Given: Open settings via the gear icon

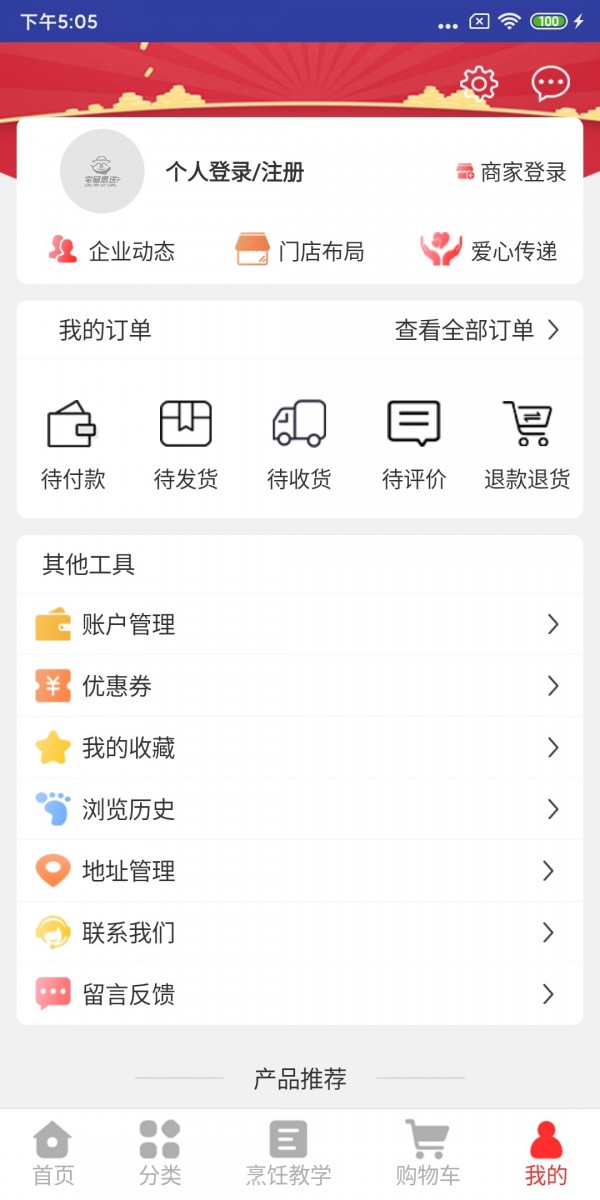Looking at the screenshot, I should tap(479, 83).
